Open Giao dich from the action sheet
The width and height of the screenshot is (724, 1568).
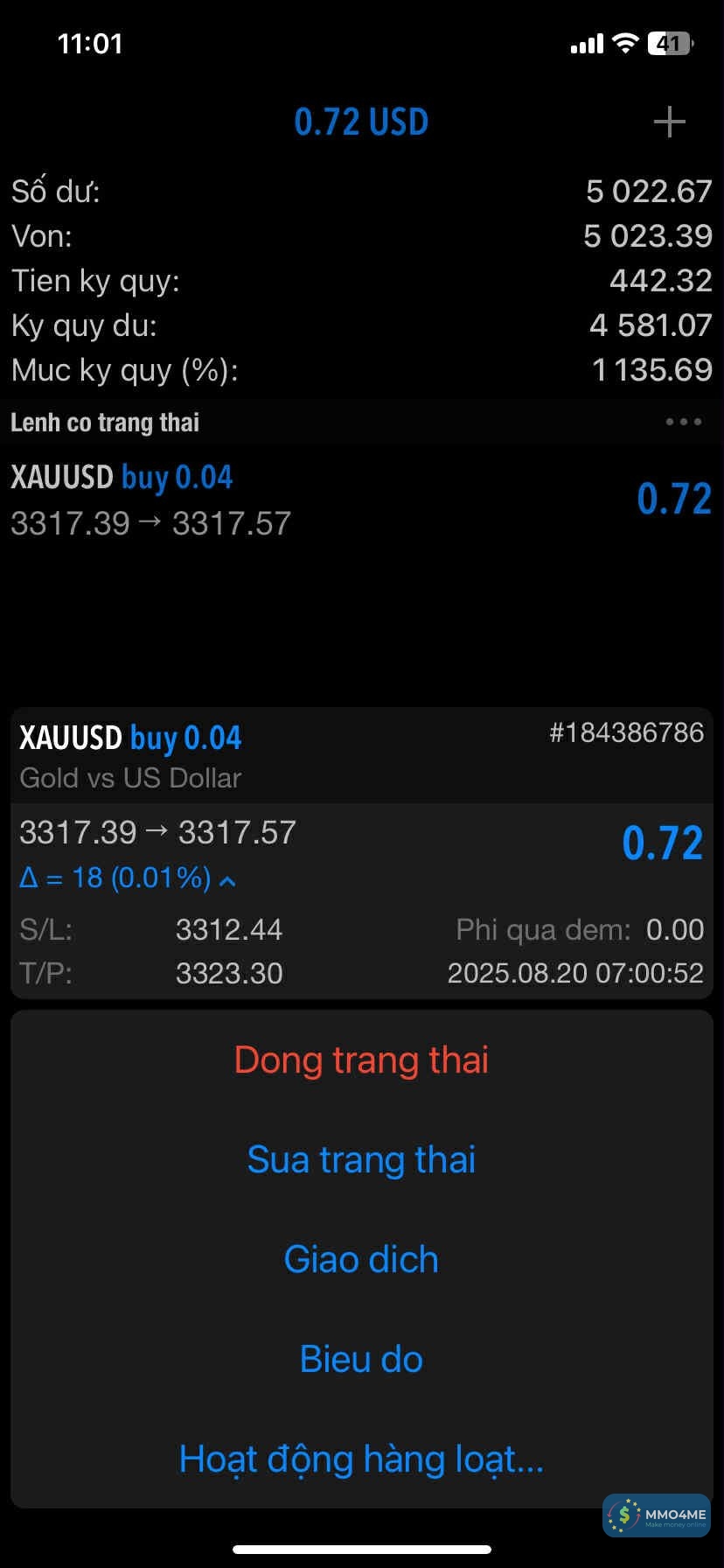[361, 1259]
